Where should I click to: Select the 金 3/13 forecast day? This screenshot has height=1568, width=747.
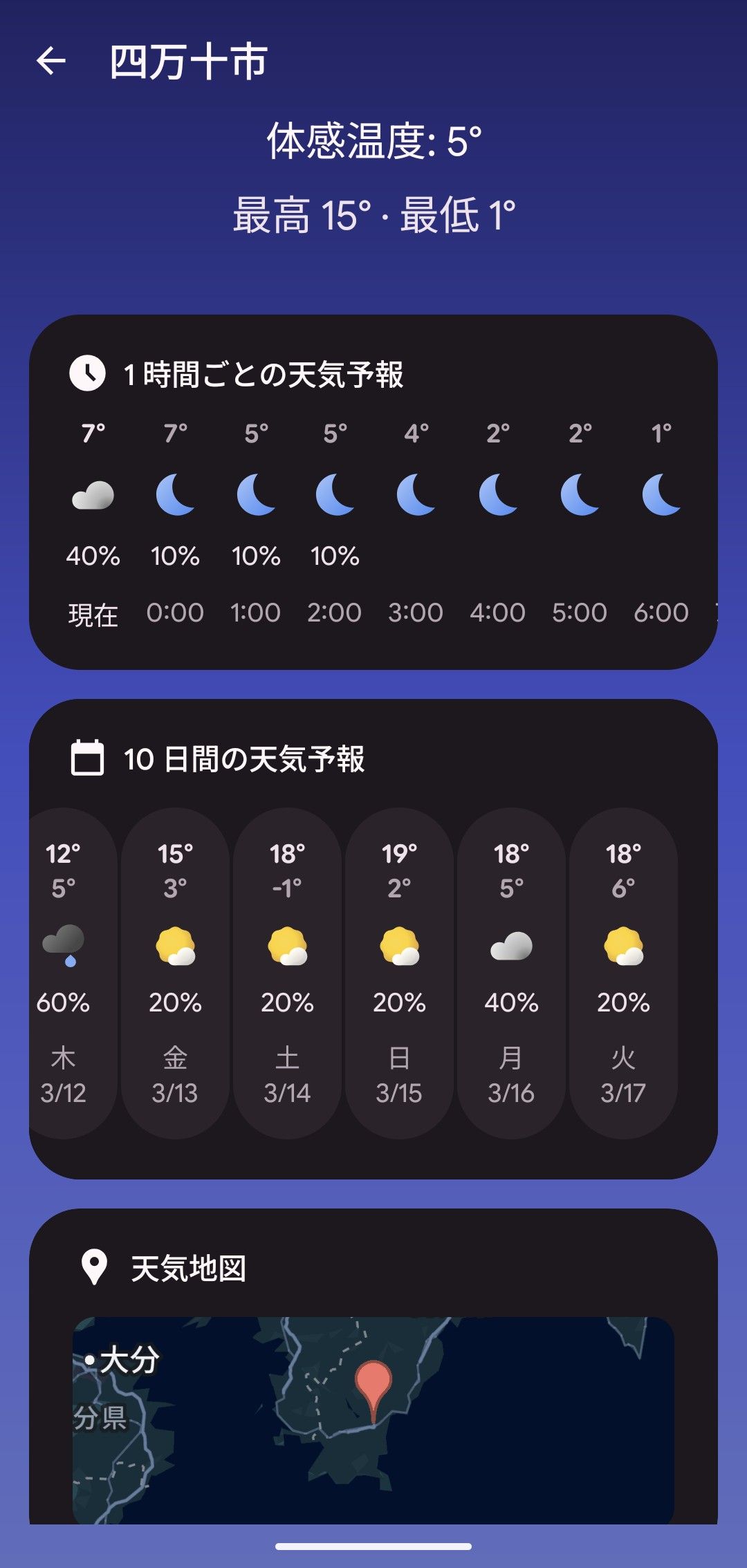pyautogui.click(x=175, y=972)
